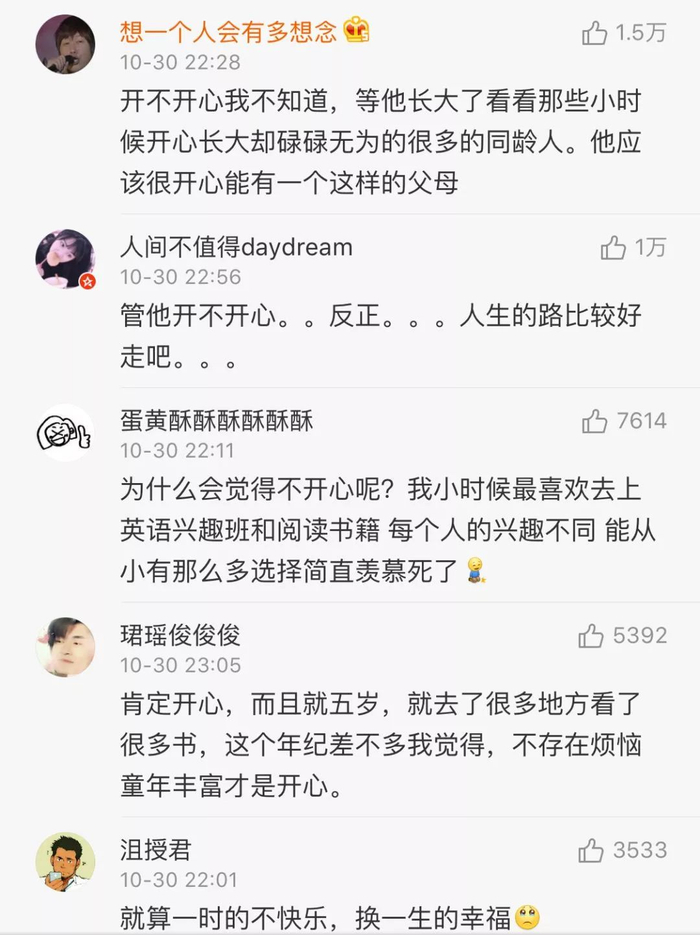This screenshot has width=700, height=935.
Task: Like 人间不值得daydream's comment
Action: [x=613, y=247]
